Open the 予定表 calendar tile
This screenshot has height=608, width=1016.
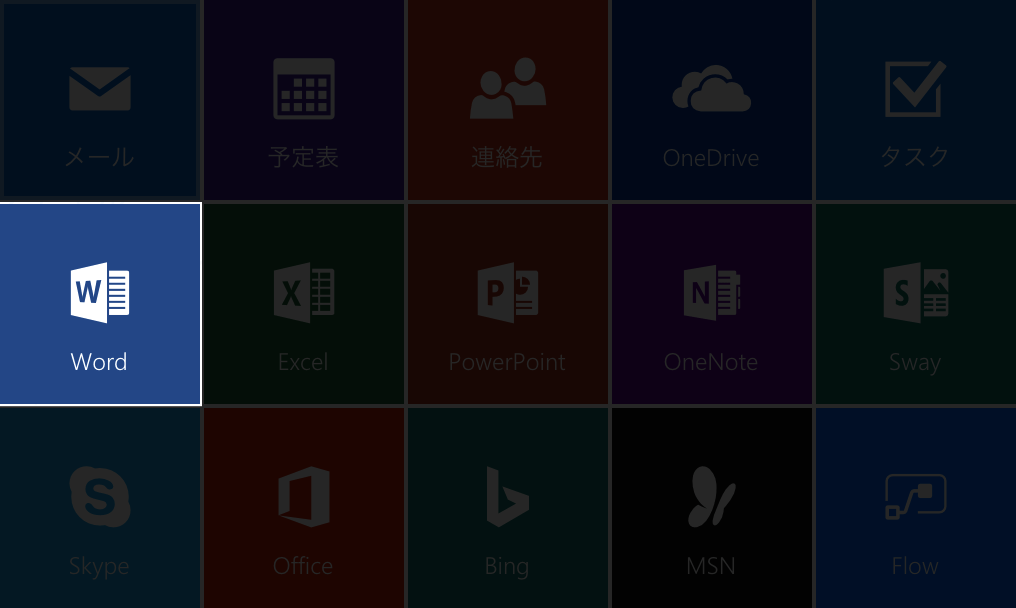click(304, 100)
